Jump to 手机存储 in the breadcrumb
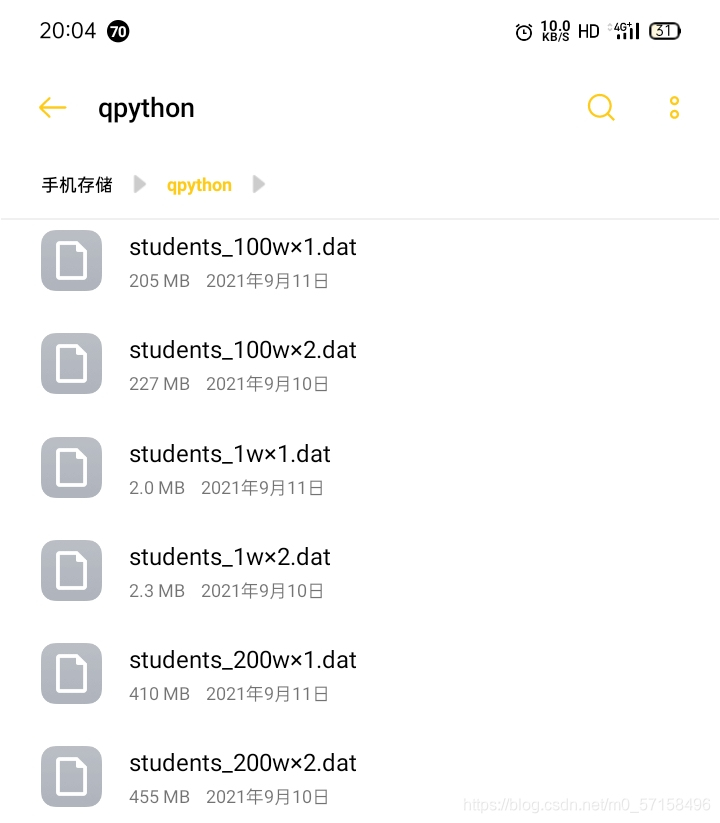This screenshot has height=823, width=720. pyautogui.click(x=77, y=185)
